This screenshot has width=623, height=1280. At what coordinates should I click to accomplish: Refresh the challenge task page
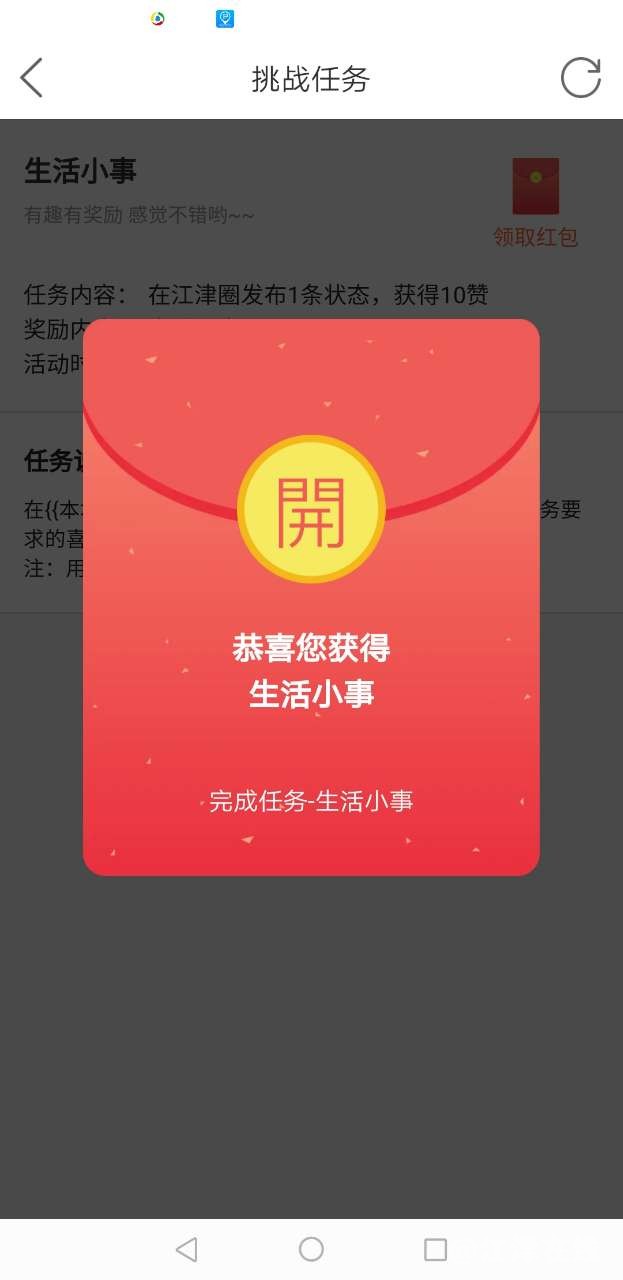tap(580, 78)
